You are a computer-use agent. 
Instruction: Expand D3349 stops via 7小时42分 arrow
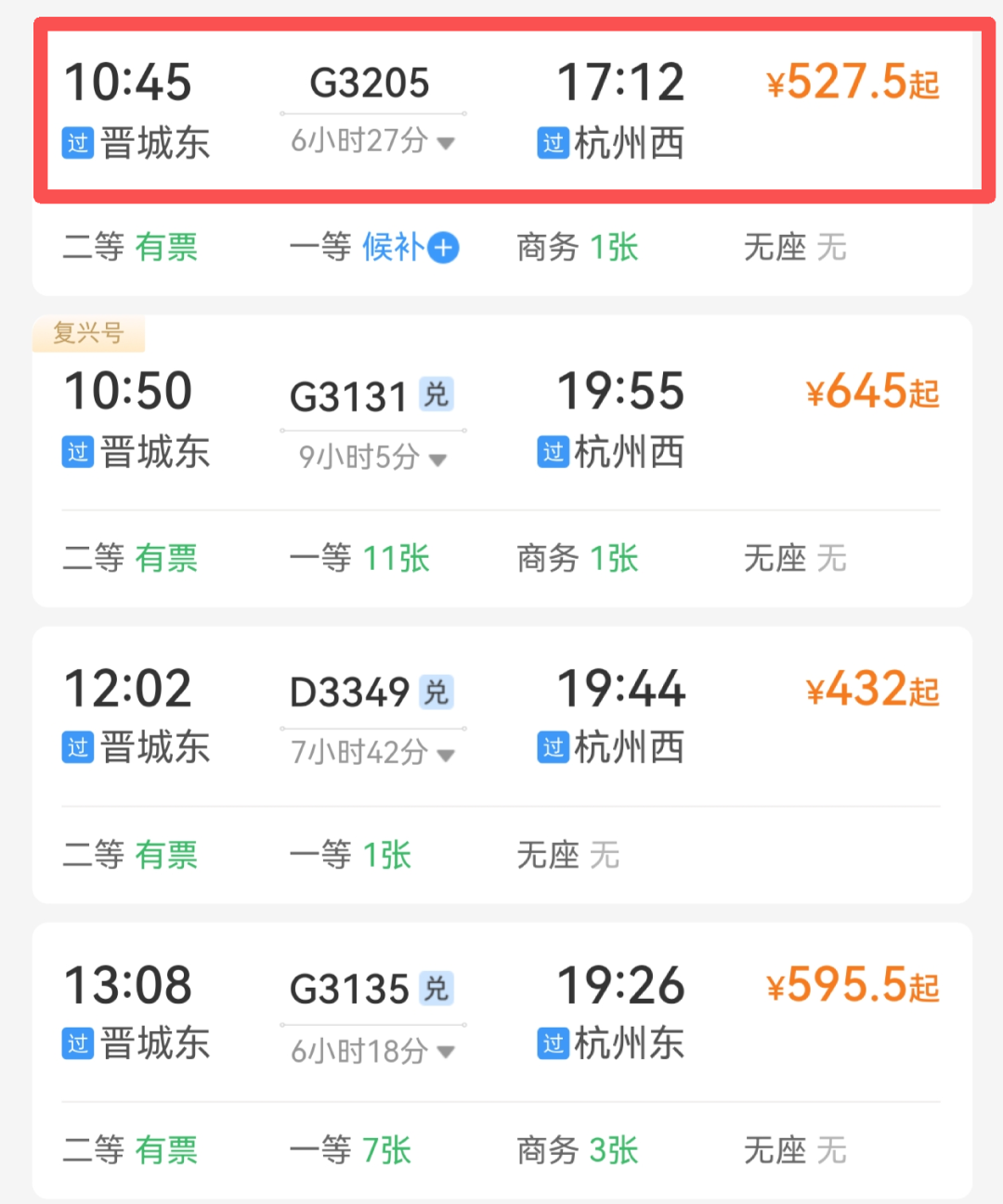click(x=446, y=755)
